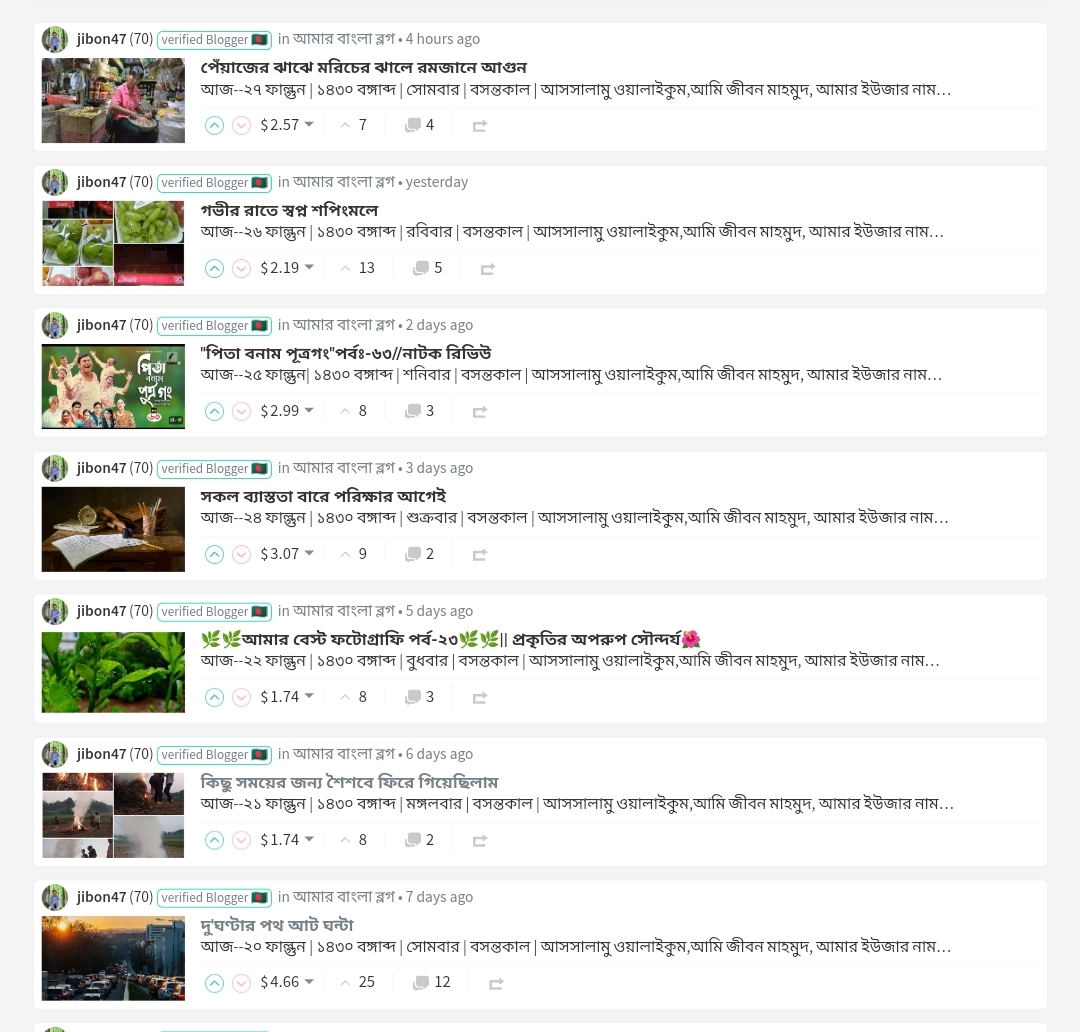Image resolution: width=1080 pixels, height=1032 pixels.
Task: Open jibon47 avatar on the 5 days ago post
Action: click(54, 611)
